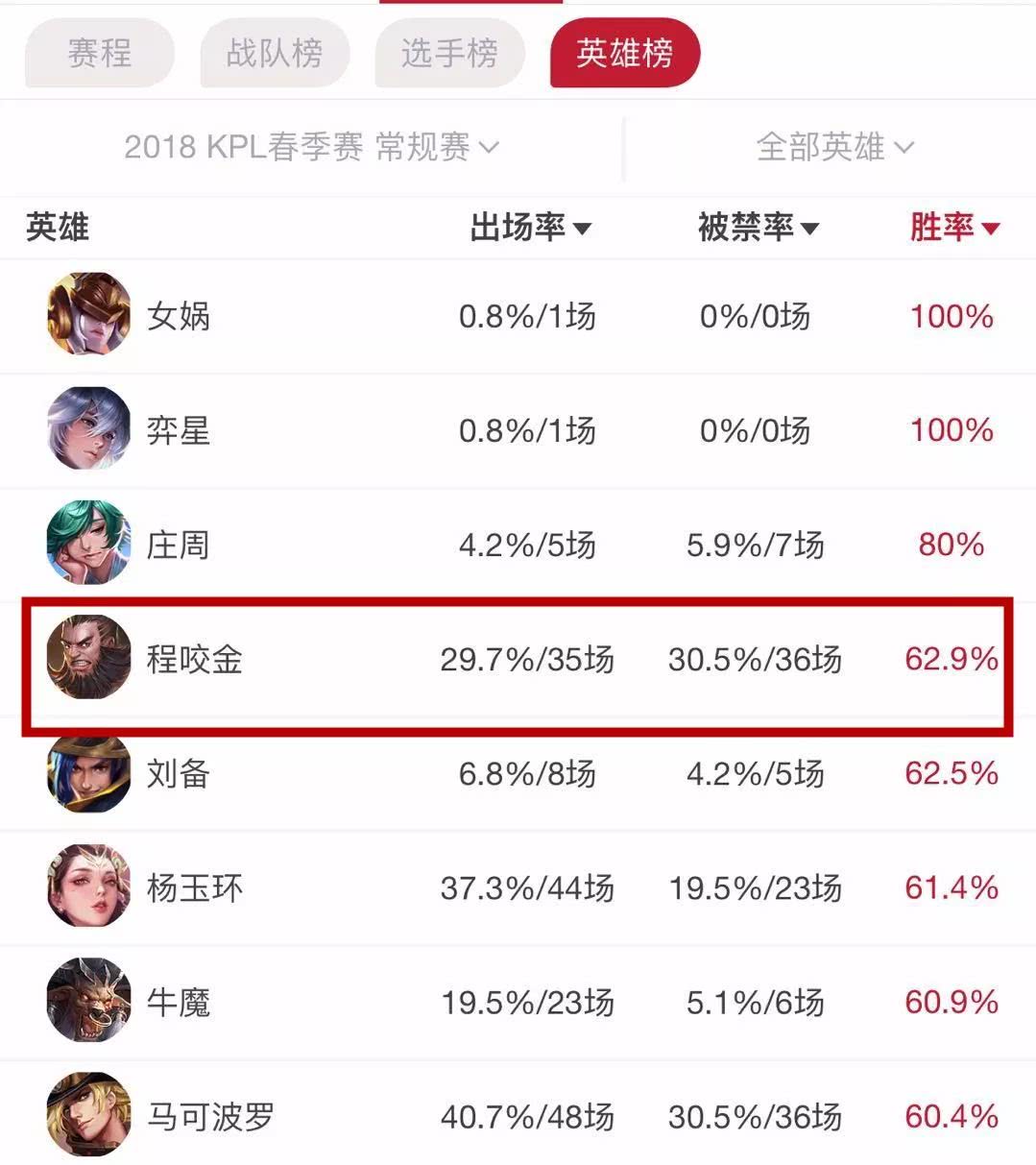Open the 赛程 schedule page
The height and width of the screenshot is (1165, 1036).
(98, 54)
